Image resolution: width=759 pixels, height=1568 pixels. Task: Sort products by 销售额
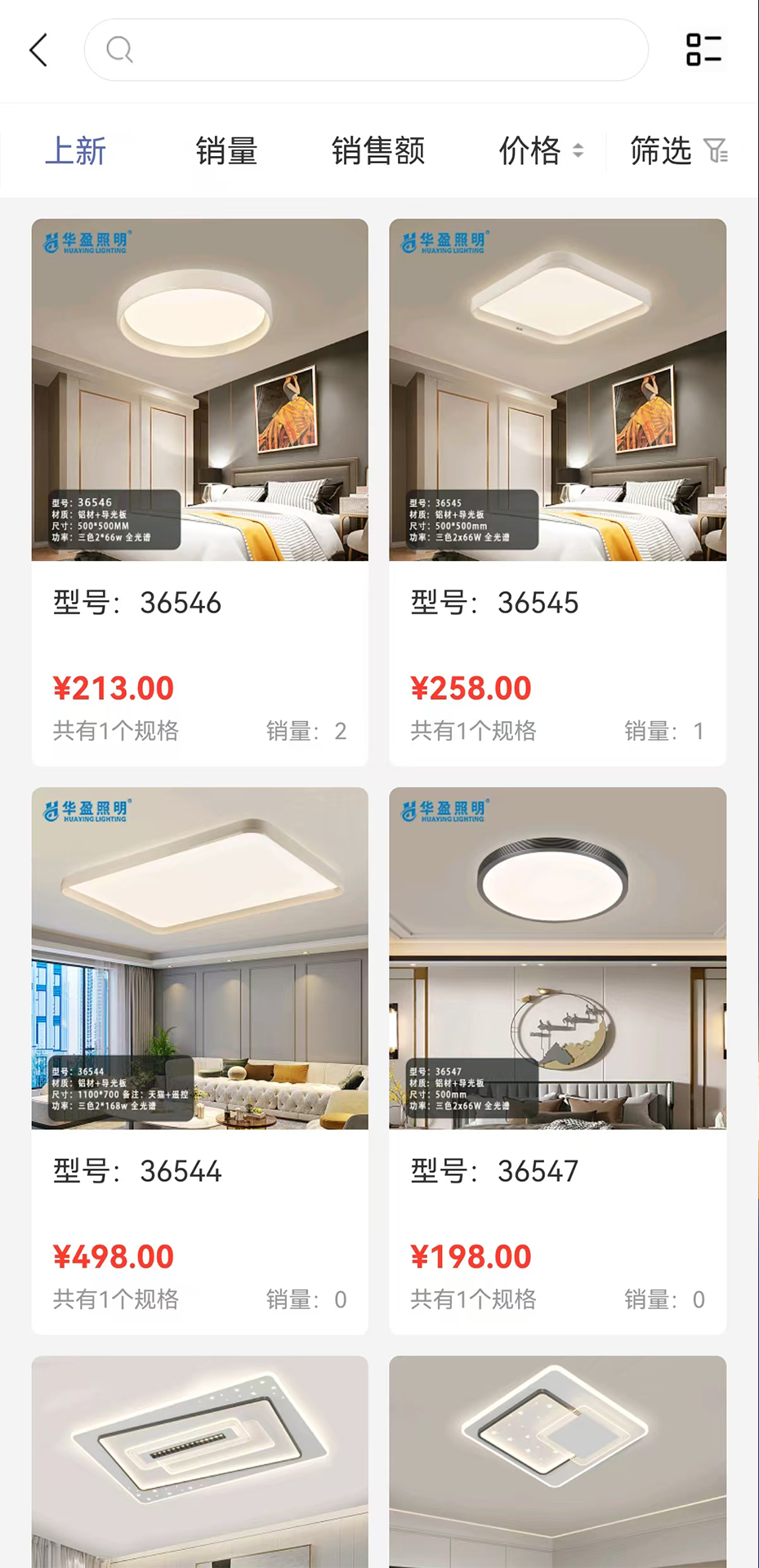(x=378, y=151)
